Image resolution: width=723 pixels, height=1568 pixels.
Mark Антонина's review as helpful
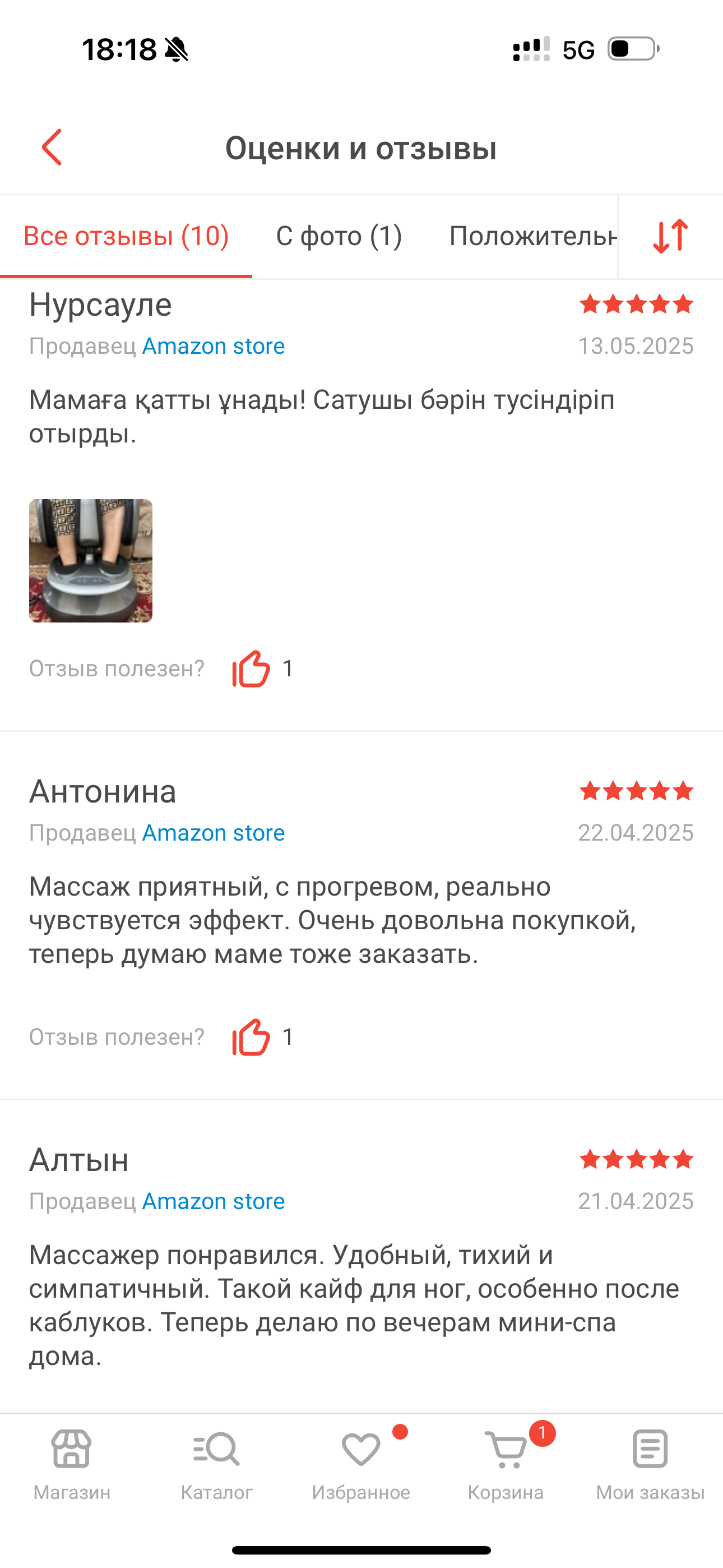coord(251,1036)
